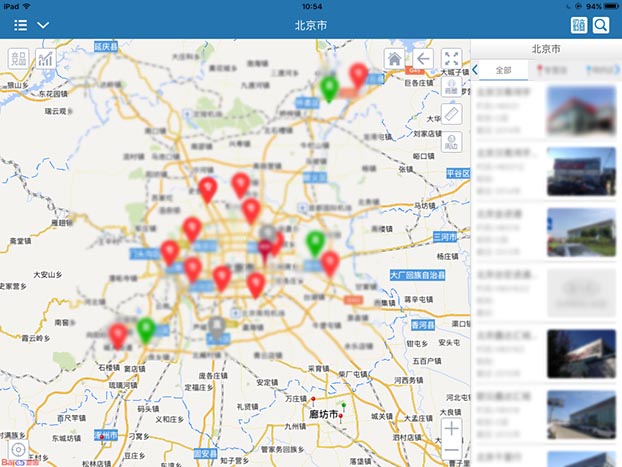
Task: Open map settings gear icon
Action: point(18,450)
